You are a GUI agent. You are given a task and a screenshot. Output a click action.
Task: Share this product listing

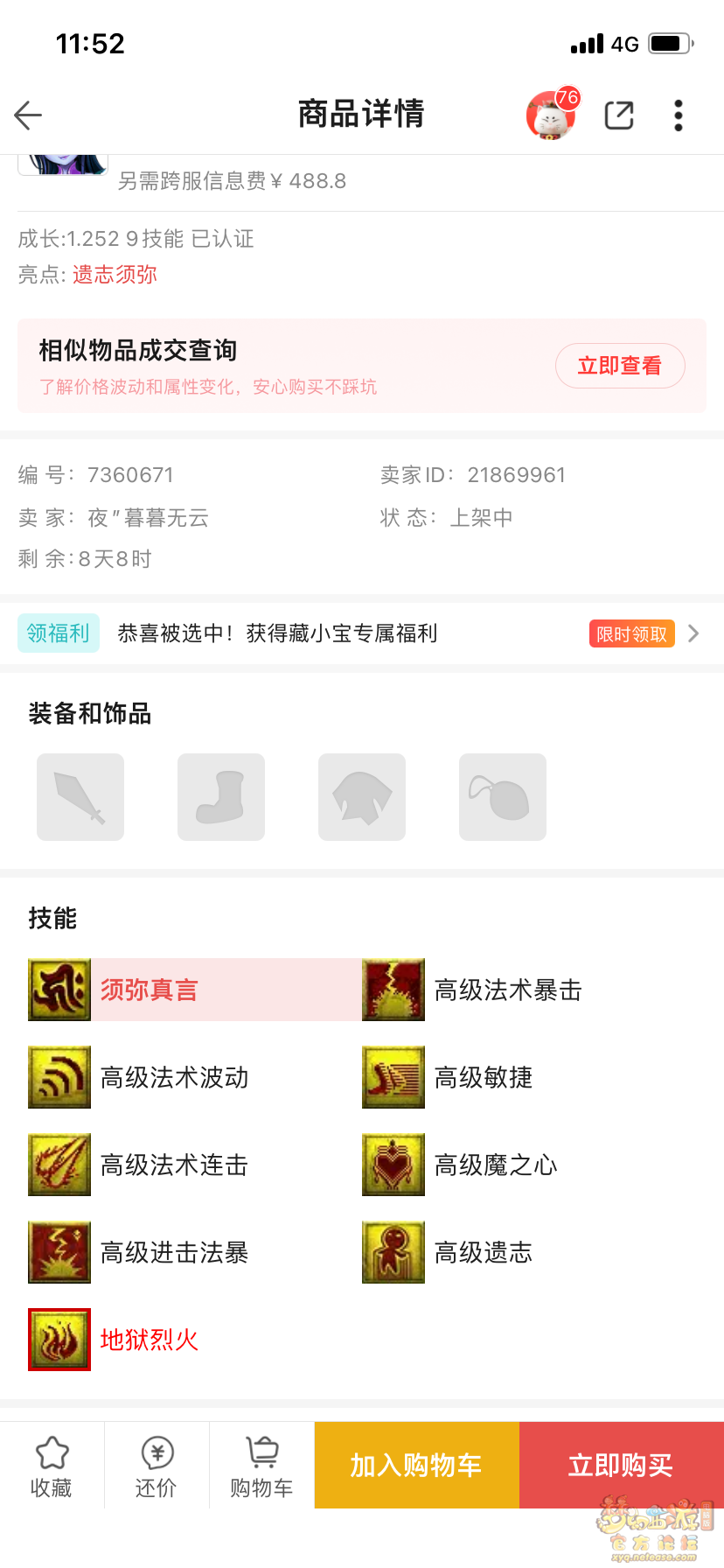(x=619, y=115)
